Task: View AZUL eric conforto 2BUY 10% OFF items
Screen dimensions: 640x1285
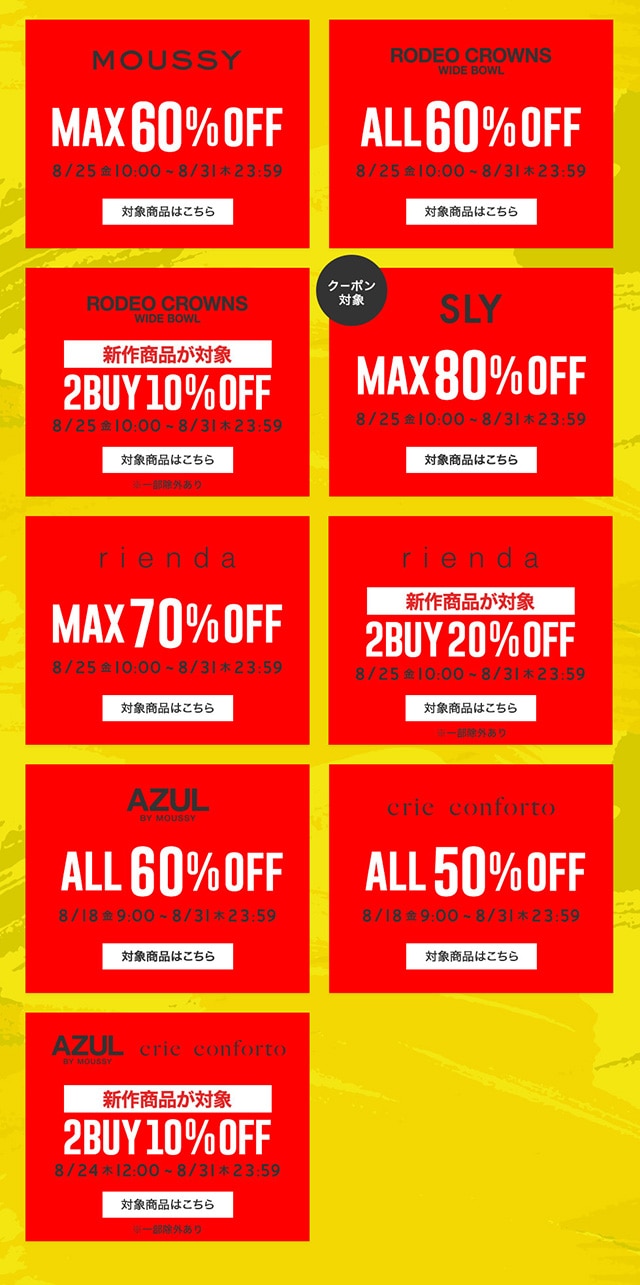Action: coord(167,1204)
